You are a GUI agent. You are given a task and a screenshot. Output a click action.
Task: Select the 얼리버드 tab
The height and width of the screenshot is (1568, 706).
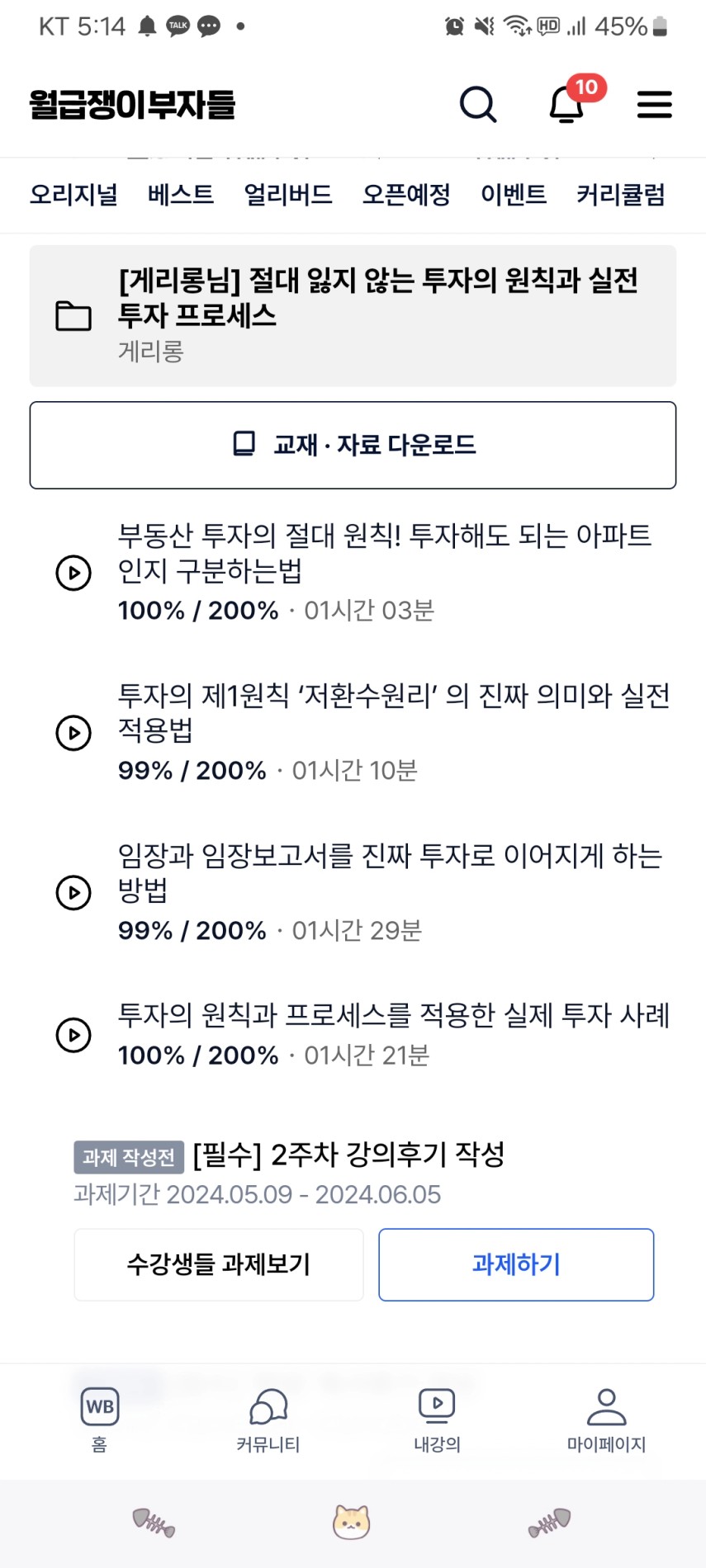[x=288, y=195]
